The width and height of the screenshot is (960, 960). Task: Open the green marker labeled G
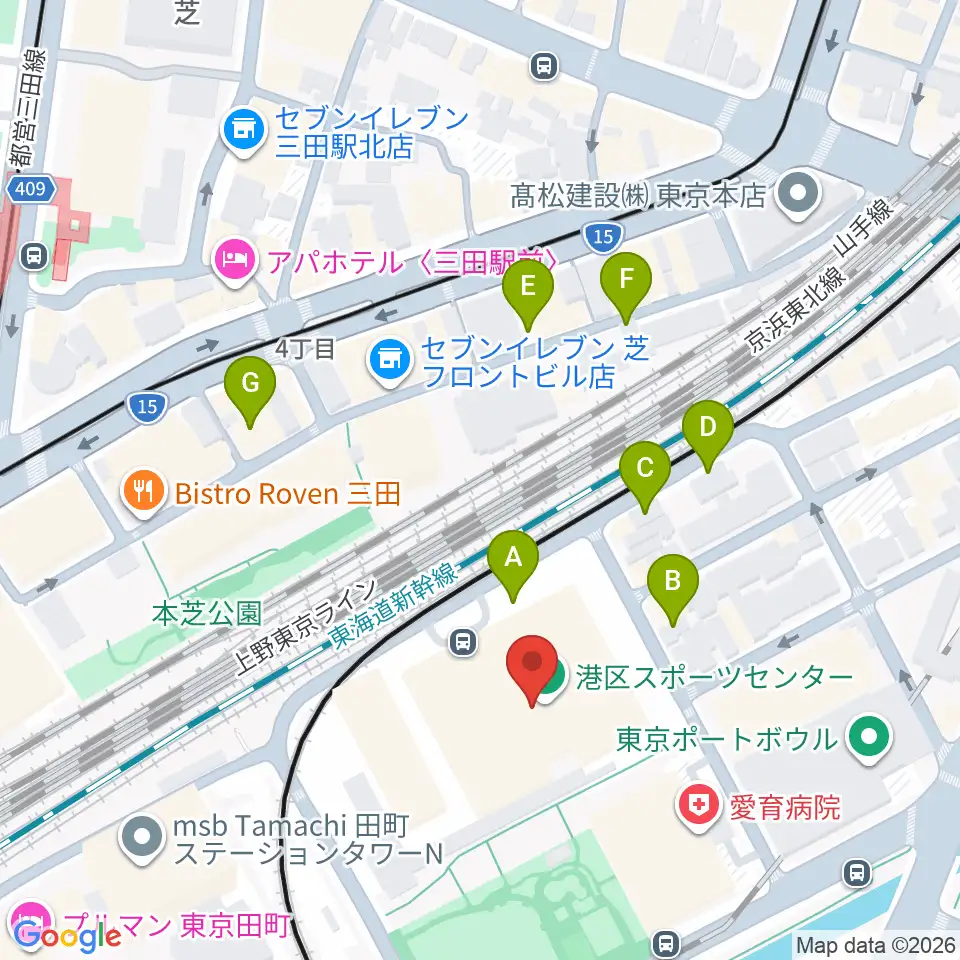(x=250, y=391)
